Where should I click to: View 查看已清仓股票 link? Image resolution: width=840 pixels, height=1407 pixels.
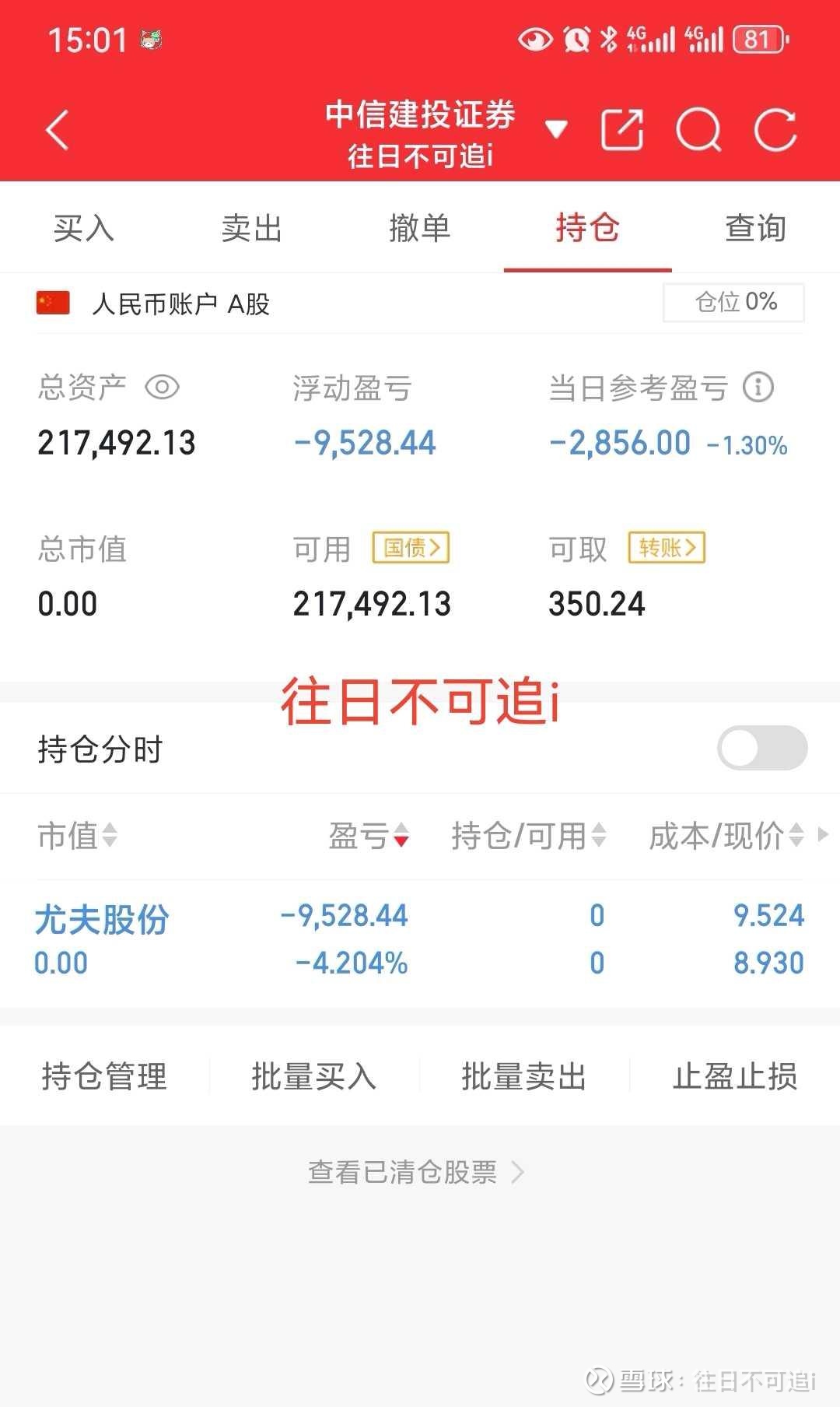[x=417, y=1171]
